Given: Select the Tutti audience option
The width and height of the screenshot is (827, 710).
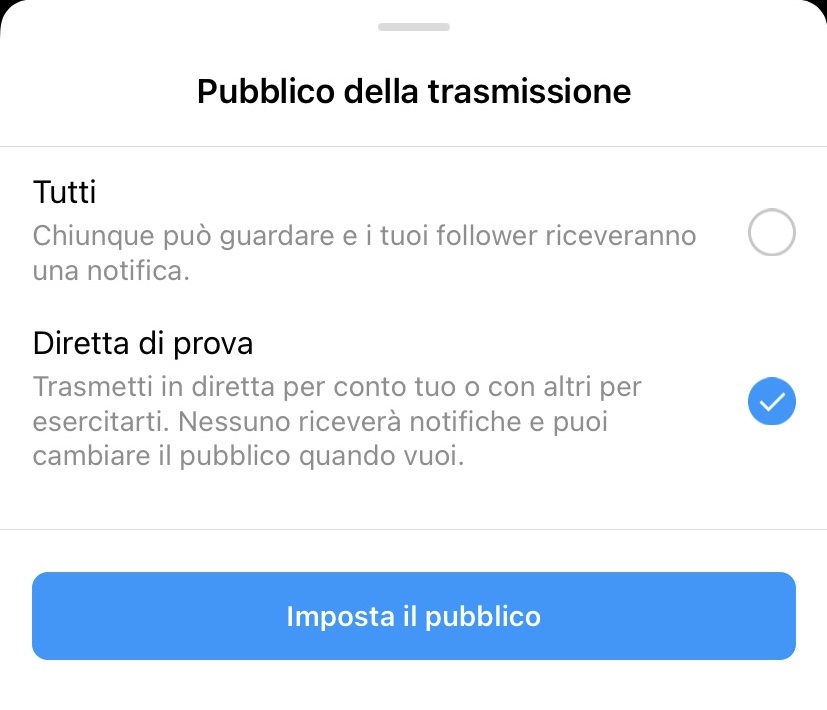Looking at the screenshot, I should (x=771, y=234).
